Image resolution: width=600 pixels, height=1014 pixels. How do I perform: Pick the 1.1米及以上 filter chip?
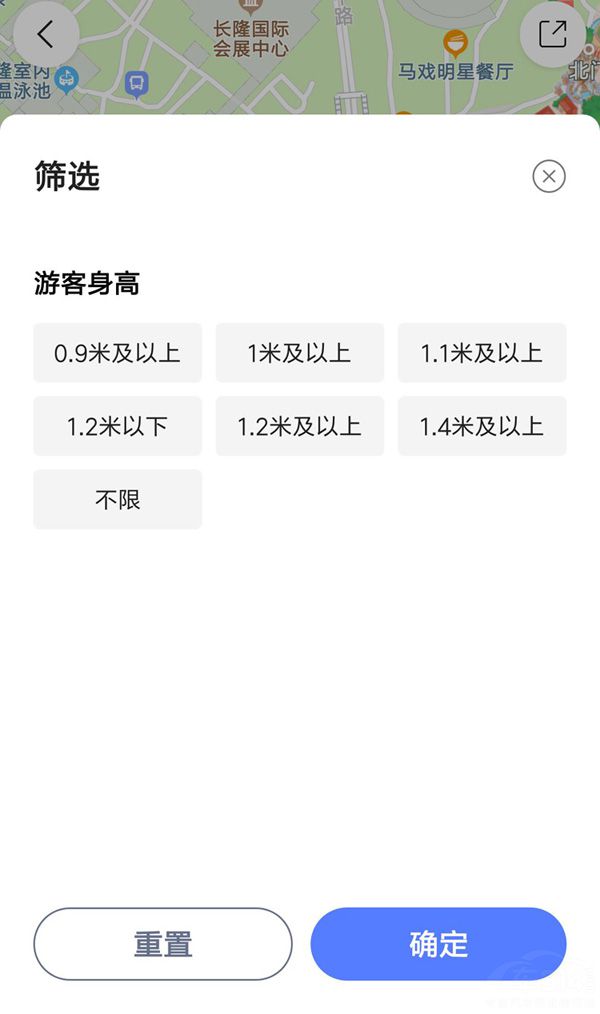(482, 353)
